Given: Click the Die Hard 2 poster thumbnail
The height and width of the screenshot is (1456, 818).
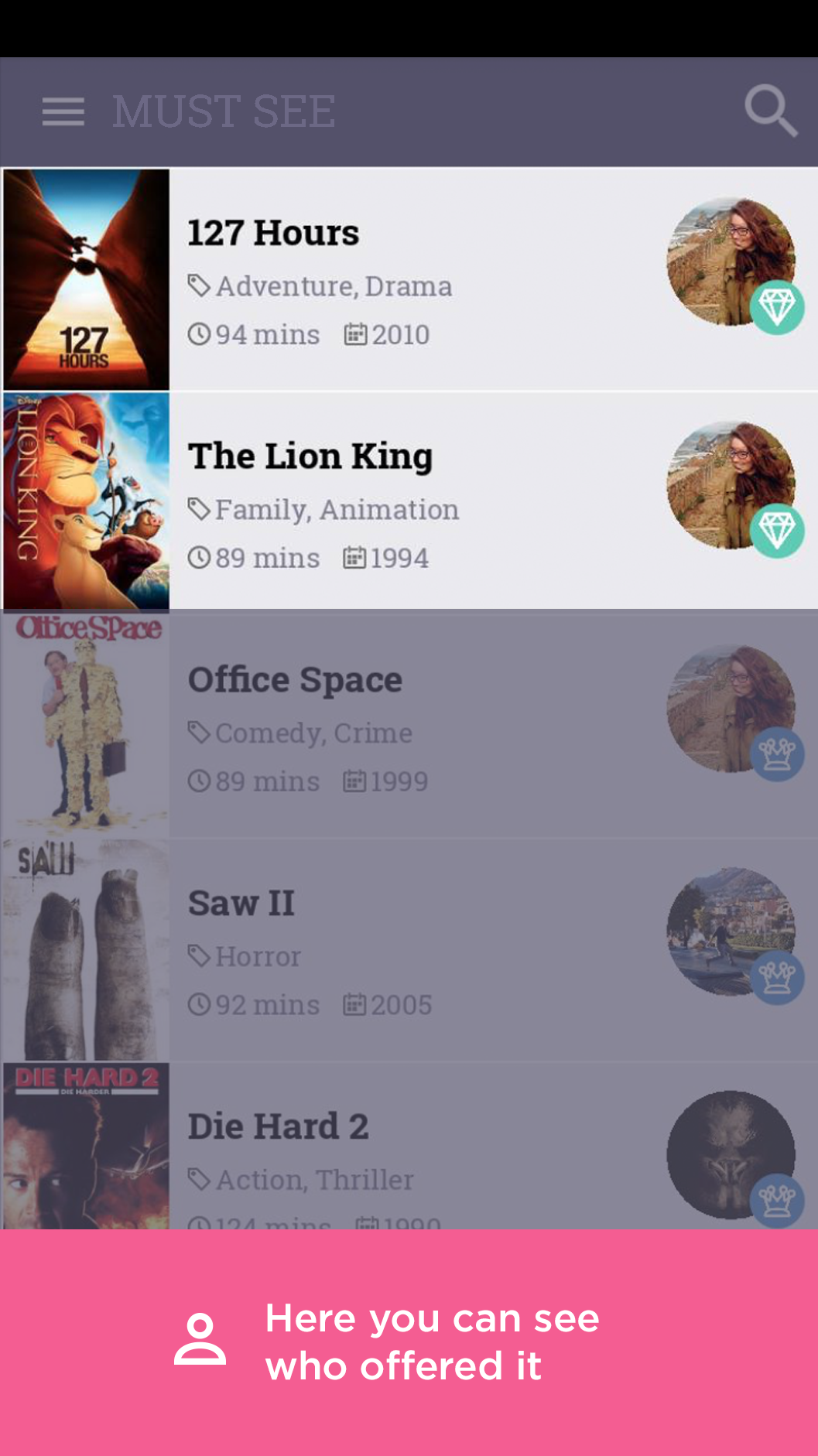Looking at the screenshot, I should [85, 1145].
